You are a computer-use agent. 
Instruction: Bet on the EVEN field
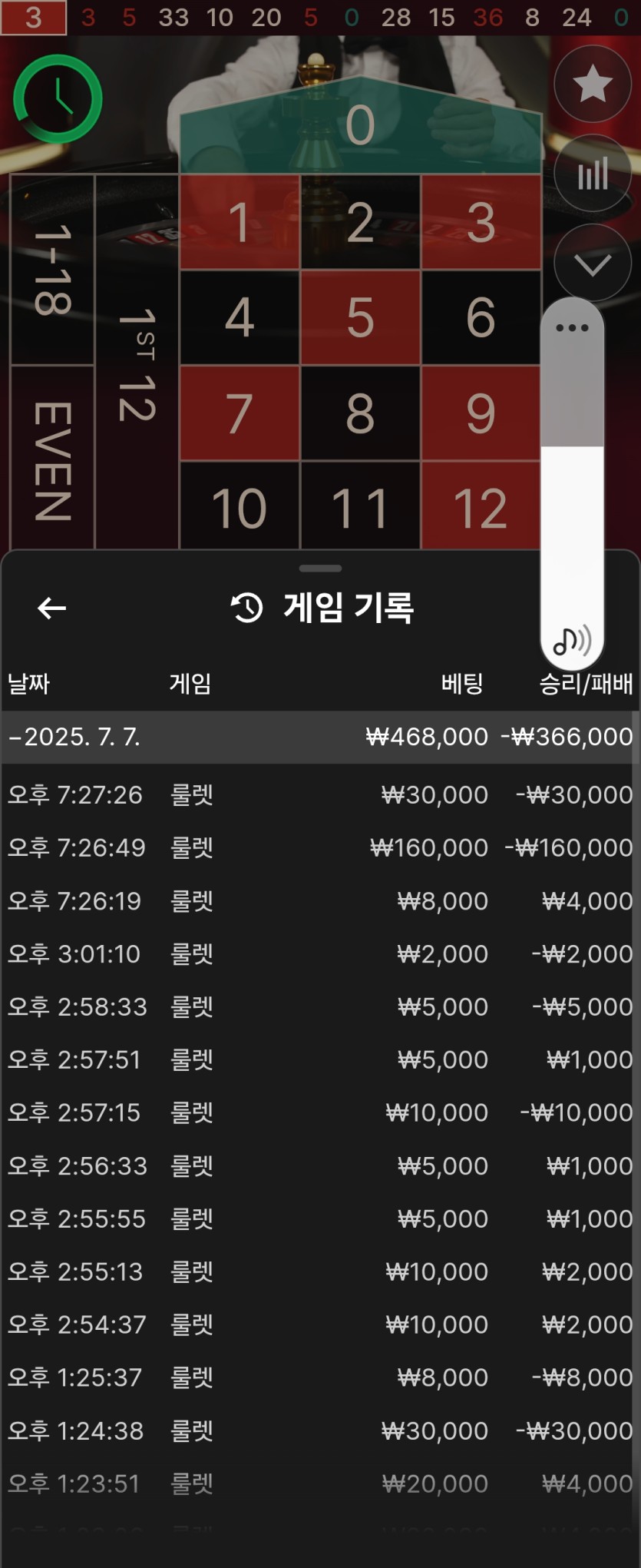(x=52, y=459)
